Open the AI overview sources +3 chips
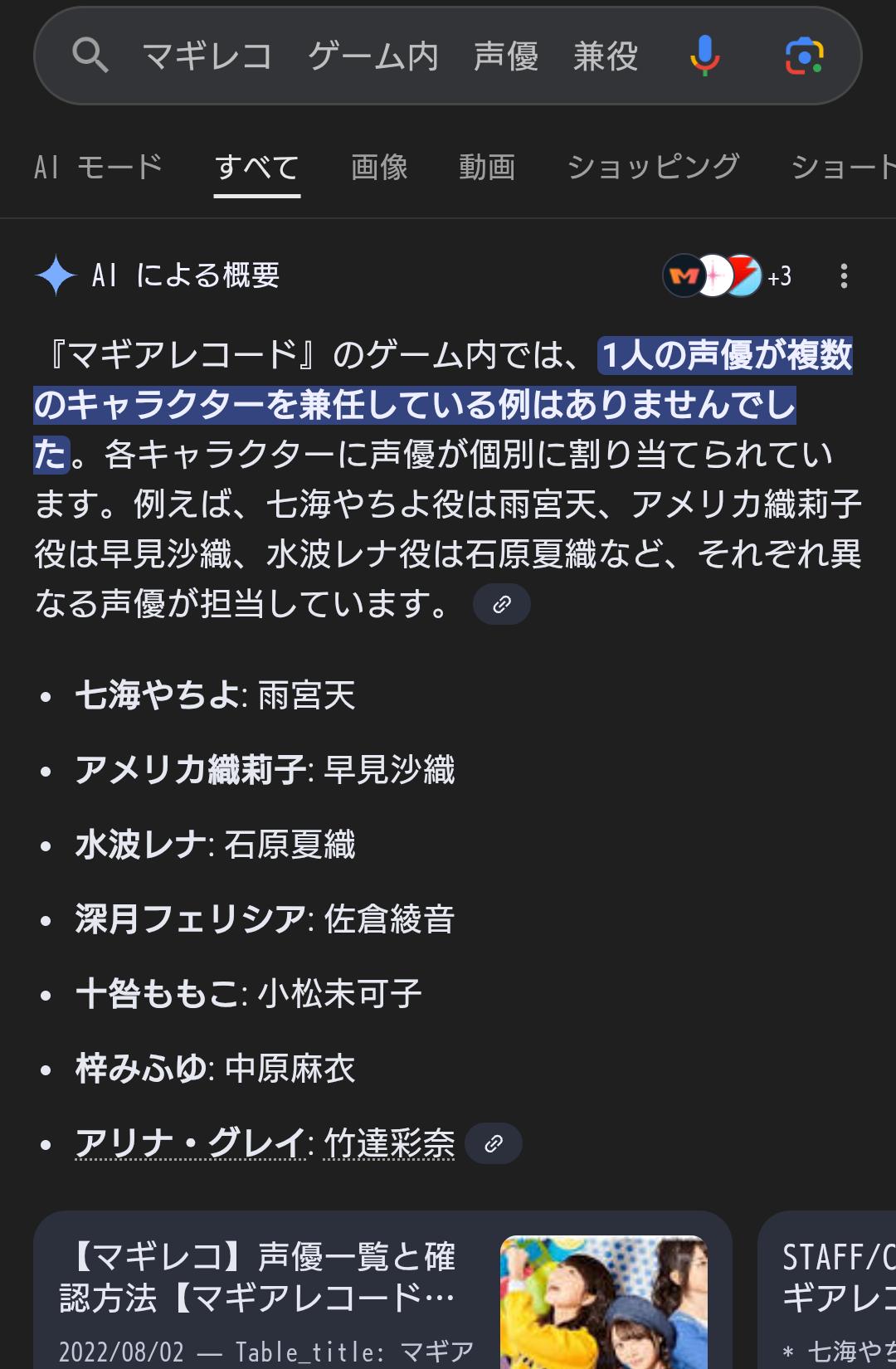Viewport: 896px width, 1369px height. (727, 276)
